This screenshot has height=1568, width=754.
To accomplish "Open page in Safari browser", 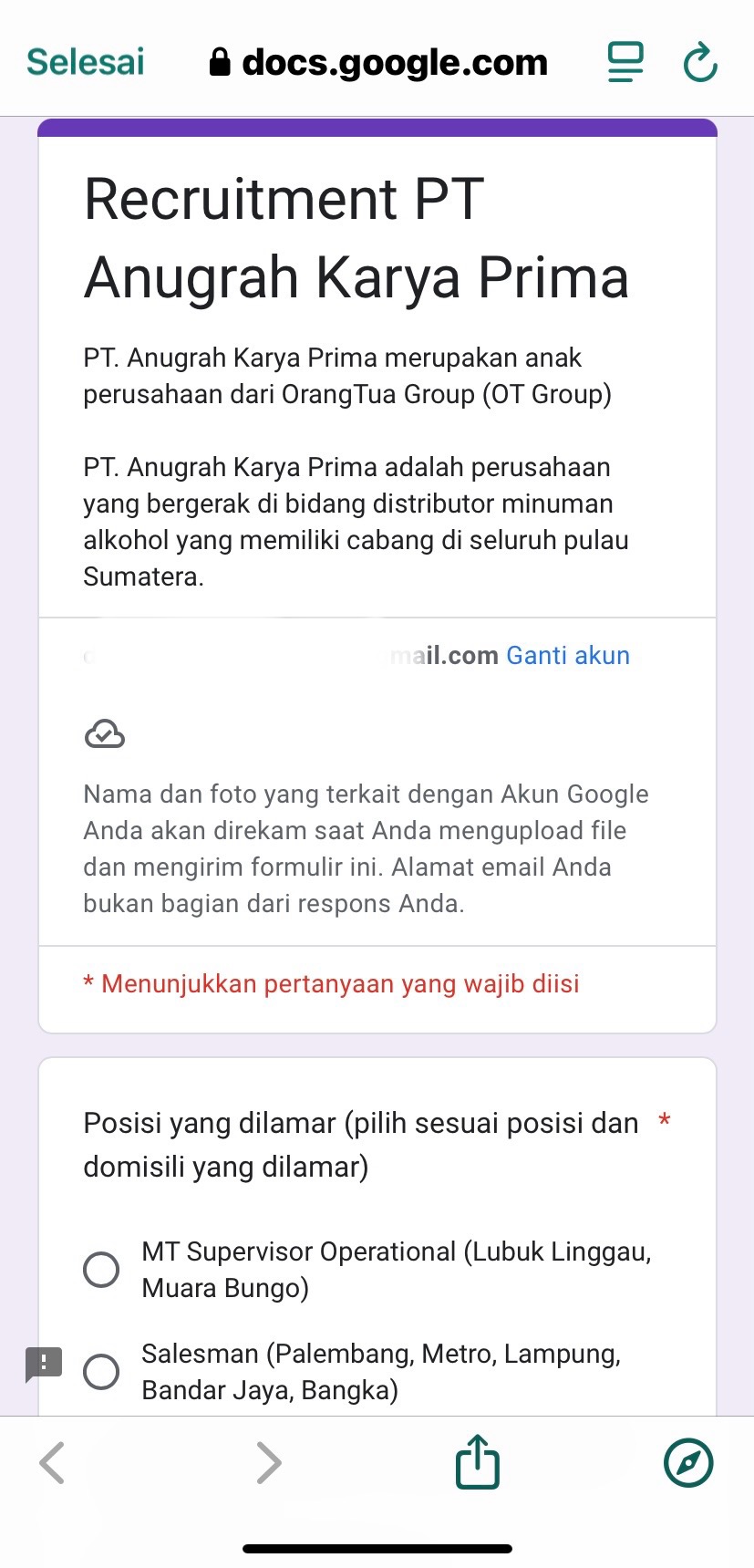I will [688, 1462].
